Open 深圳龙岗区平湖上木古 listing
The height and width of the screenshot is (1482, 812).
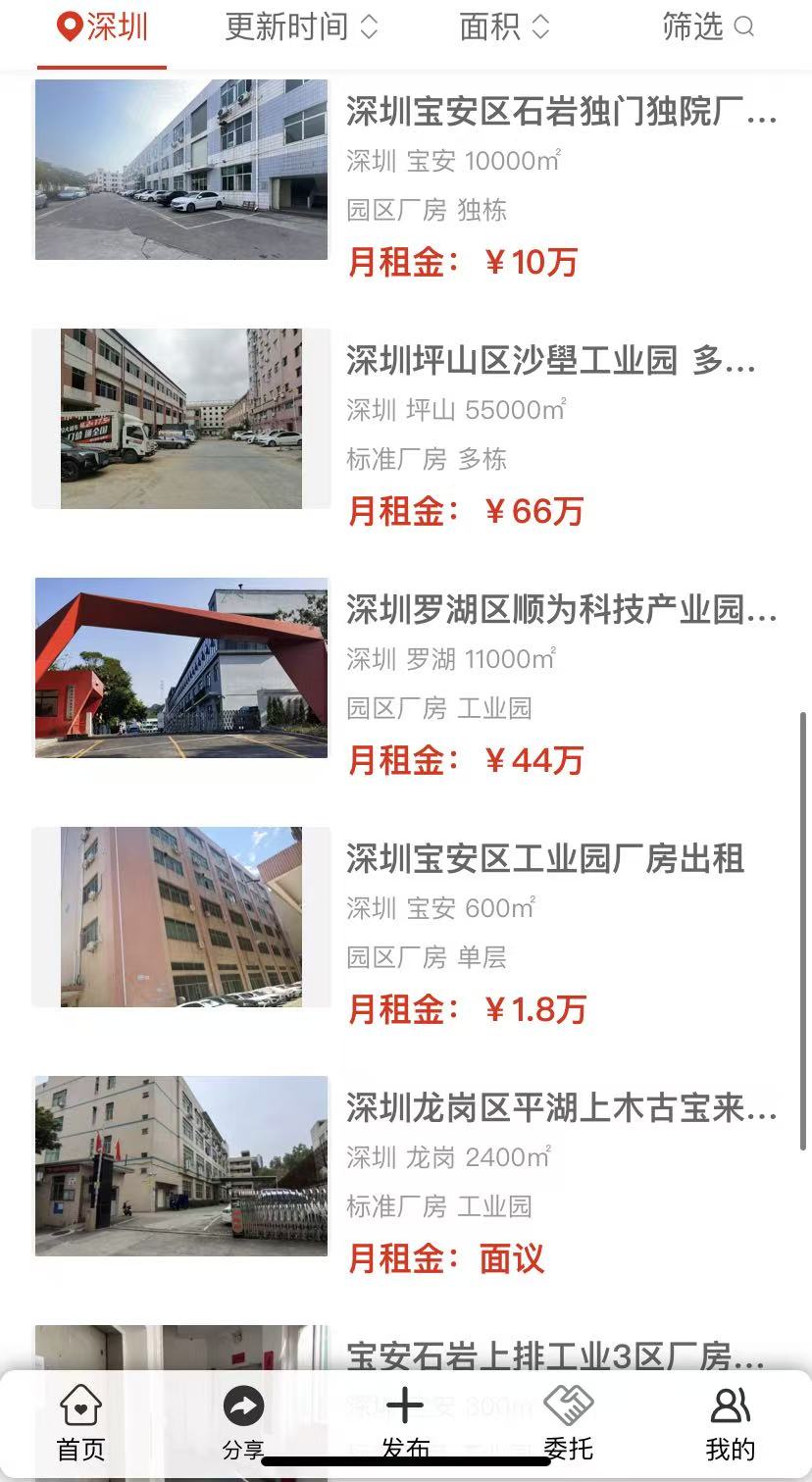click(x=561, y=1108)
